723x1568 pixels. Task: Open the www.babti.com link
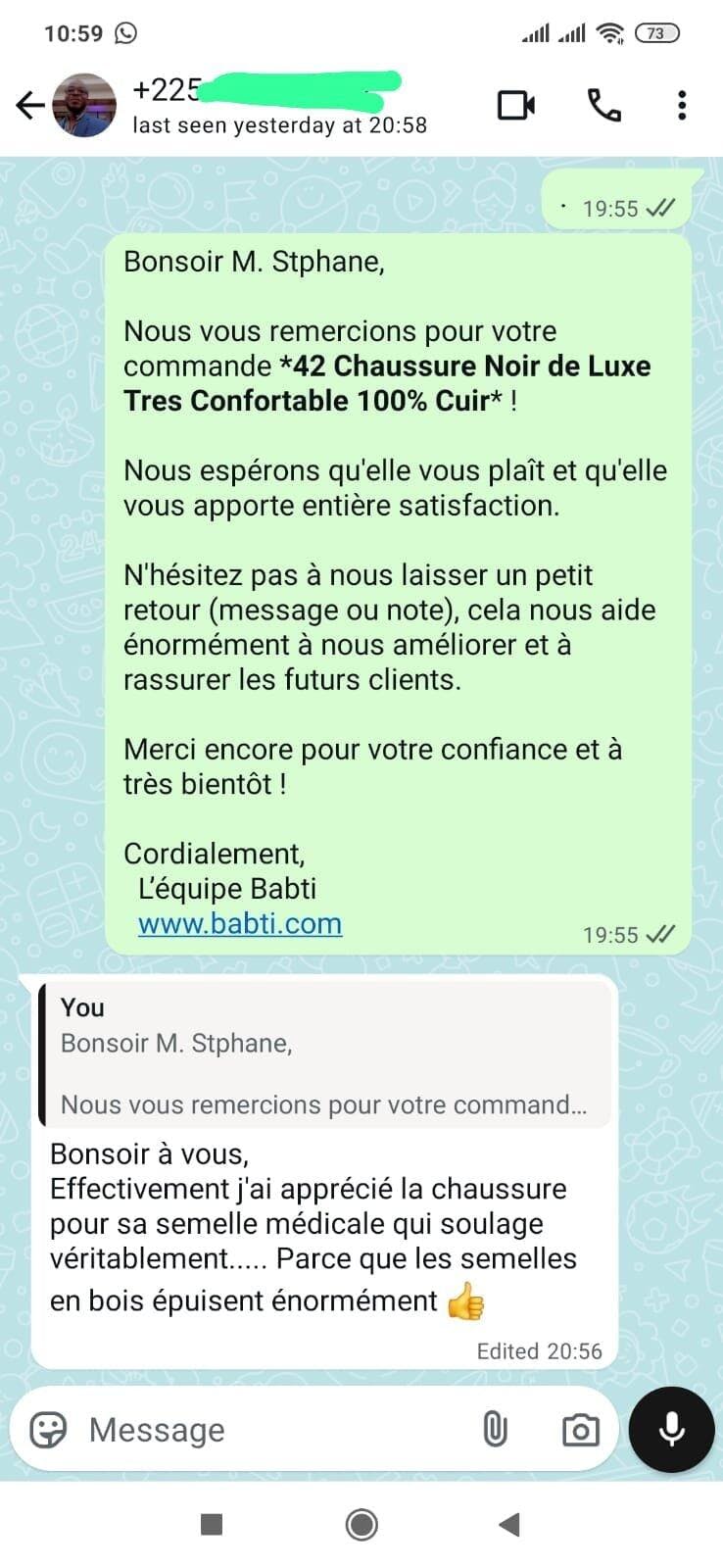240,923
